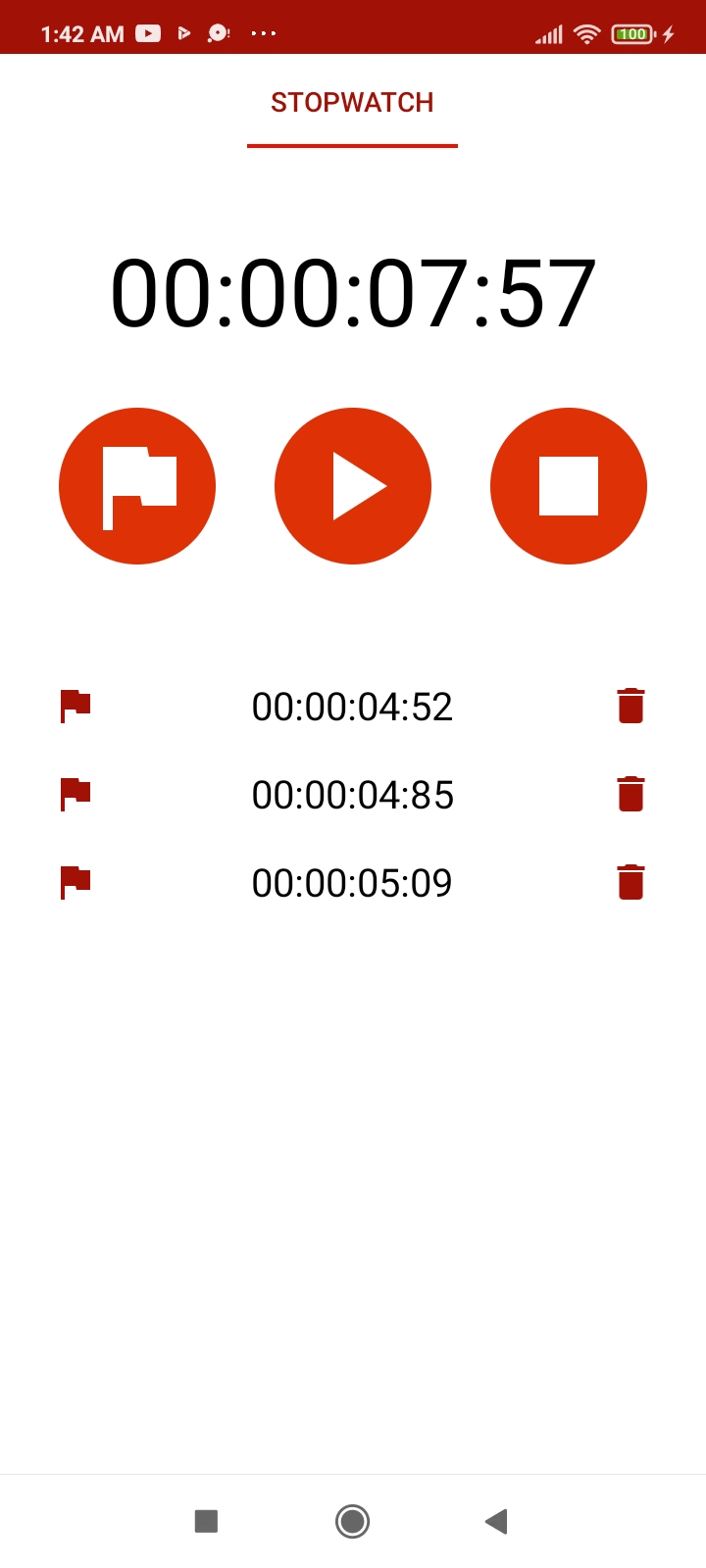Check the battery indicator showing 100
The width and height of the screenshot is (706, 1568).
pyautogui.click(x=632, y=32)
